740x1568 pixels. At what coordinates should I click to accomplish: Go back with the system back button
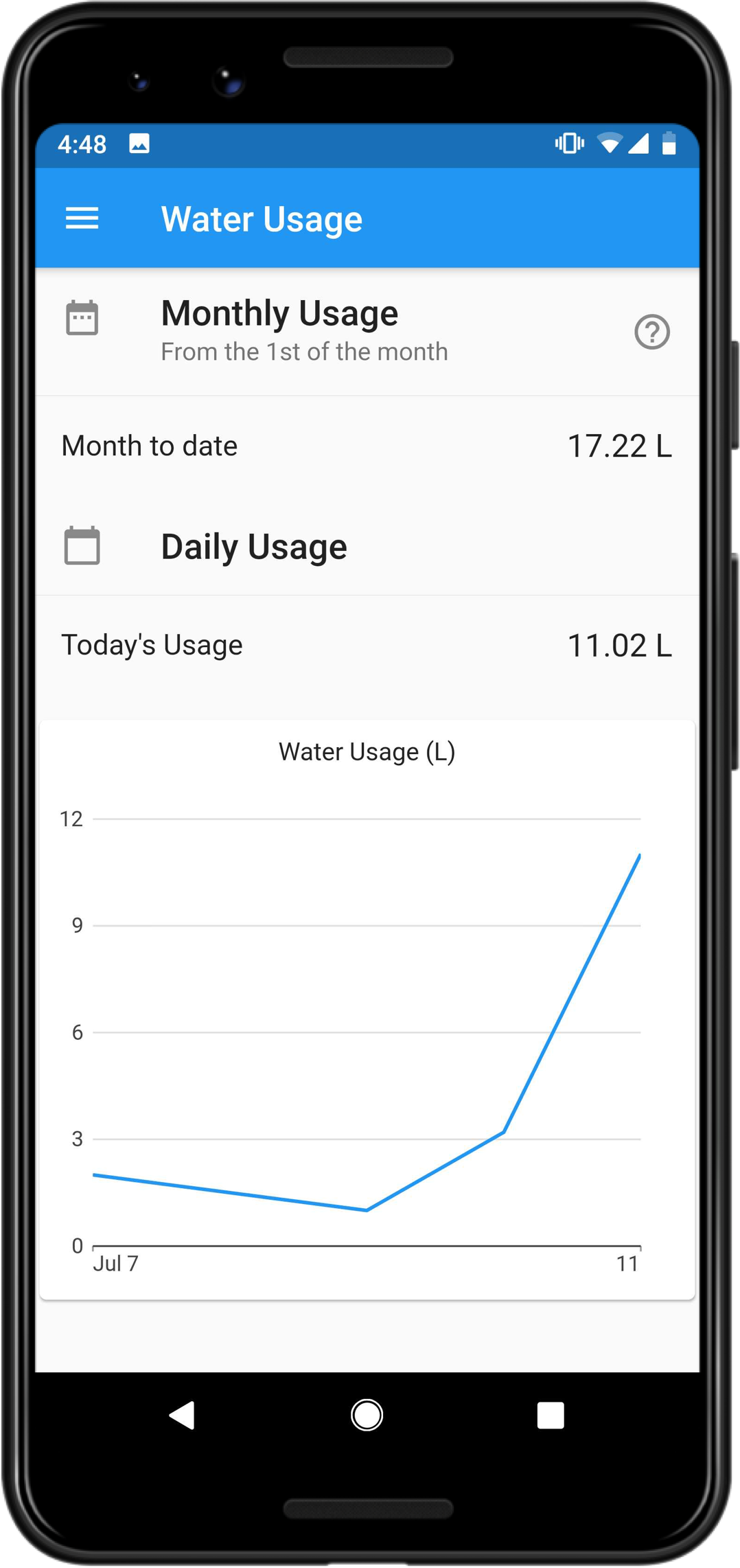coord(183,1416)
